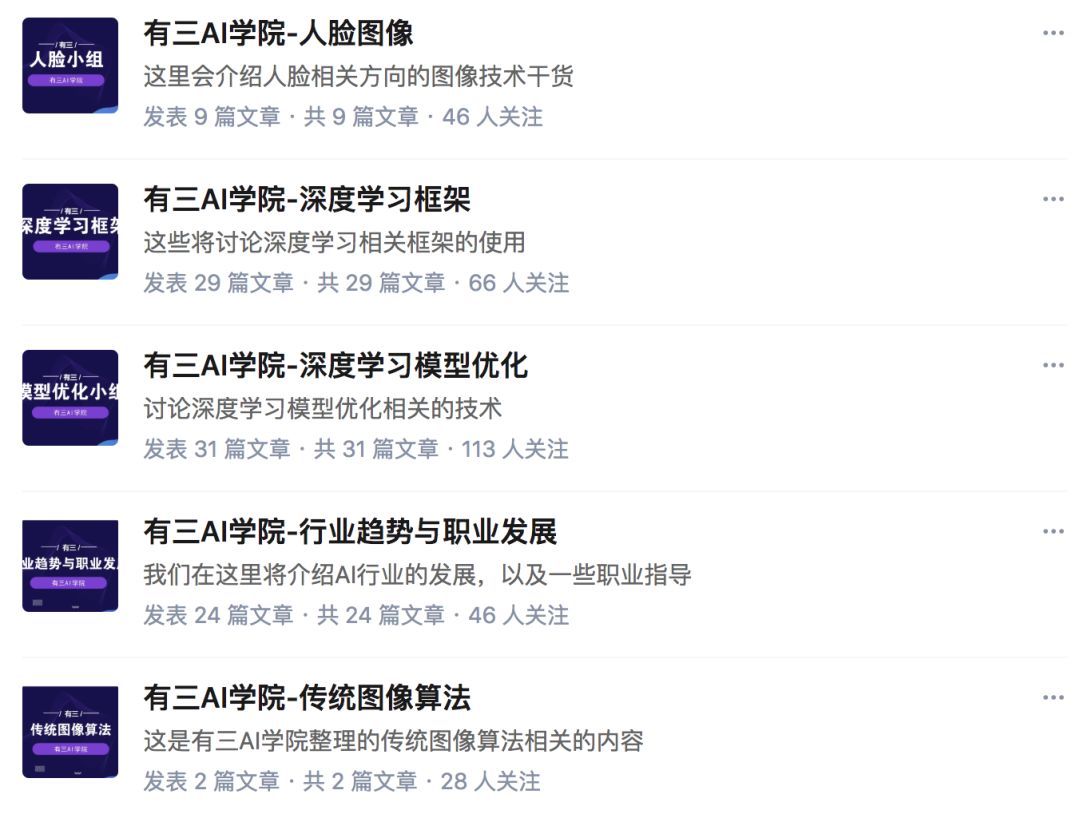Open overflow menu for 深度学习模型优化 column
This screenshot has height=818, width=1080.
[1053, 365]
